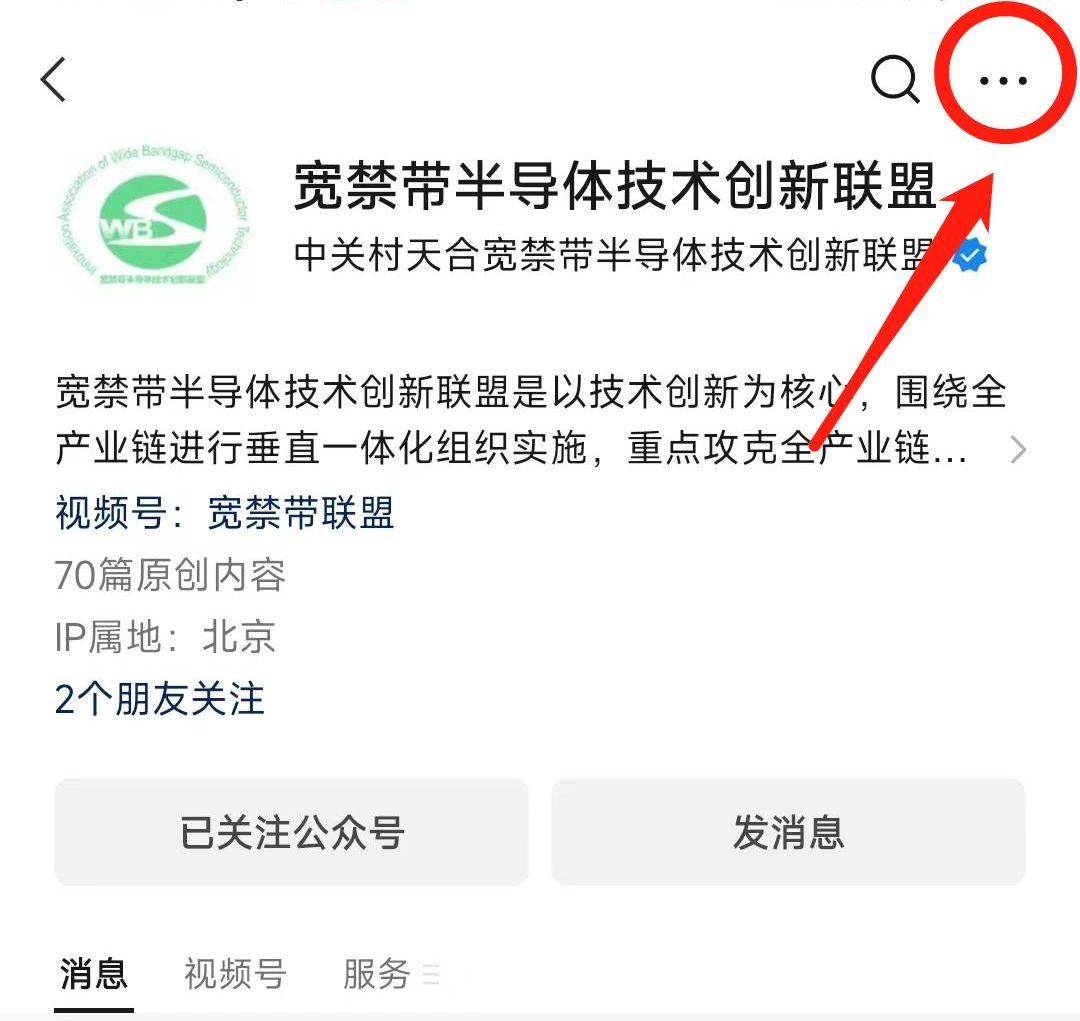Open the account avatar logo
Image resolution: width=1080 pixels, height=1021 pixels.
click(x=152, y=222)
